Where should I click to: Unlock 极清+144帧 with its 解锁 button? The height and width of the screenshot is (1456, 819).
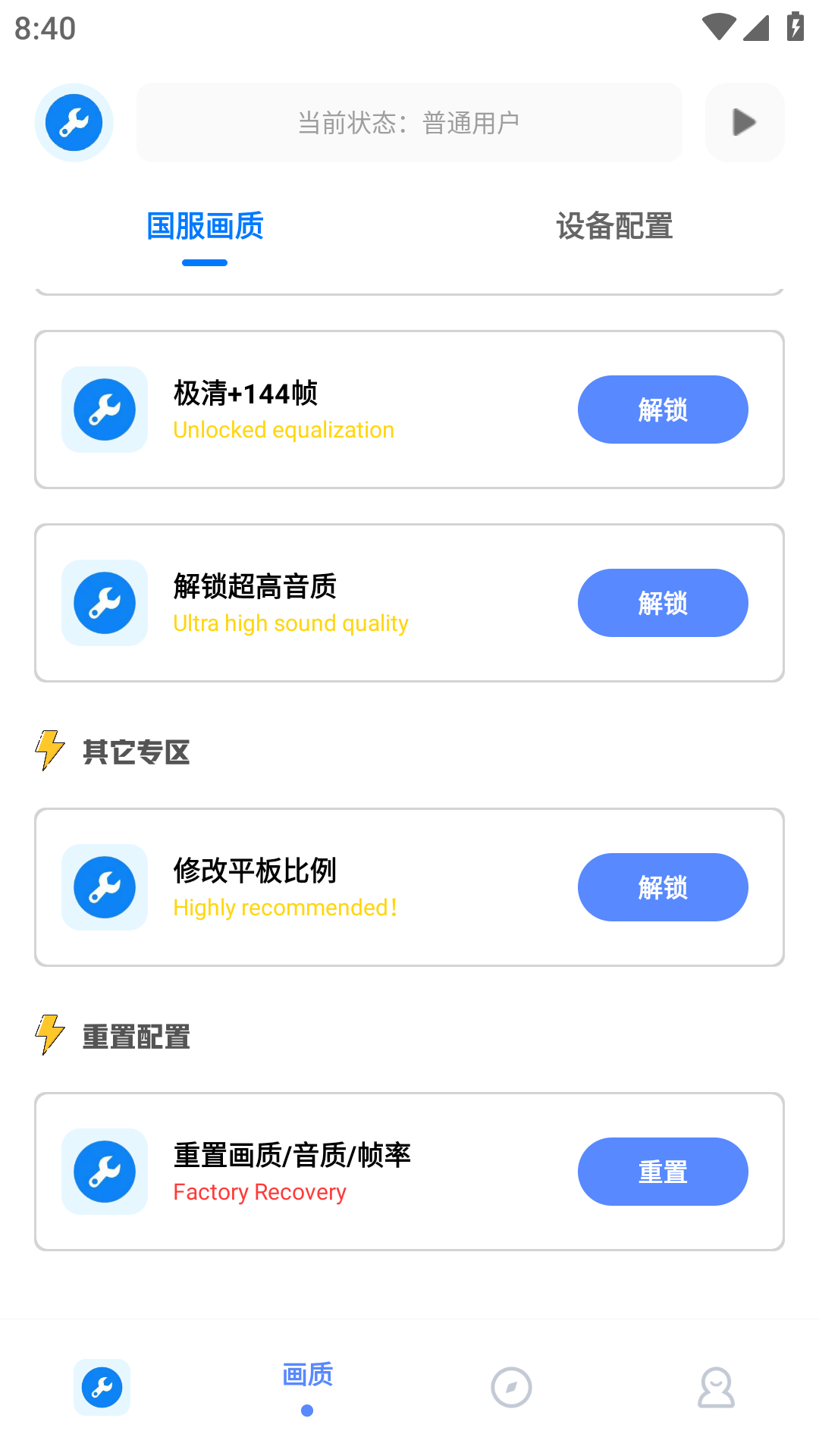point(662,409)
